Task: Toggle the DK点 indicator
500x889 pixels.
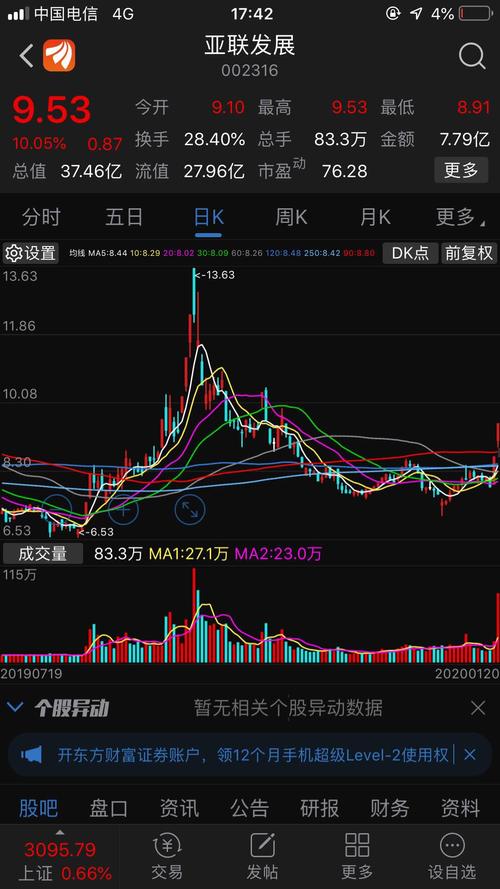Action: point(410,253)
